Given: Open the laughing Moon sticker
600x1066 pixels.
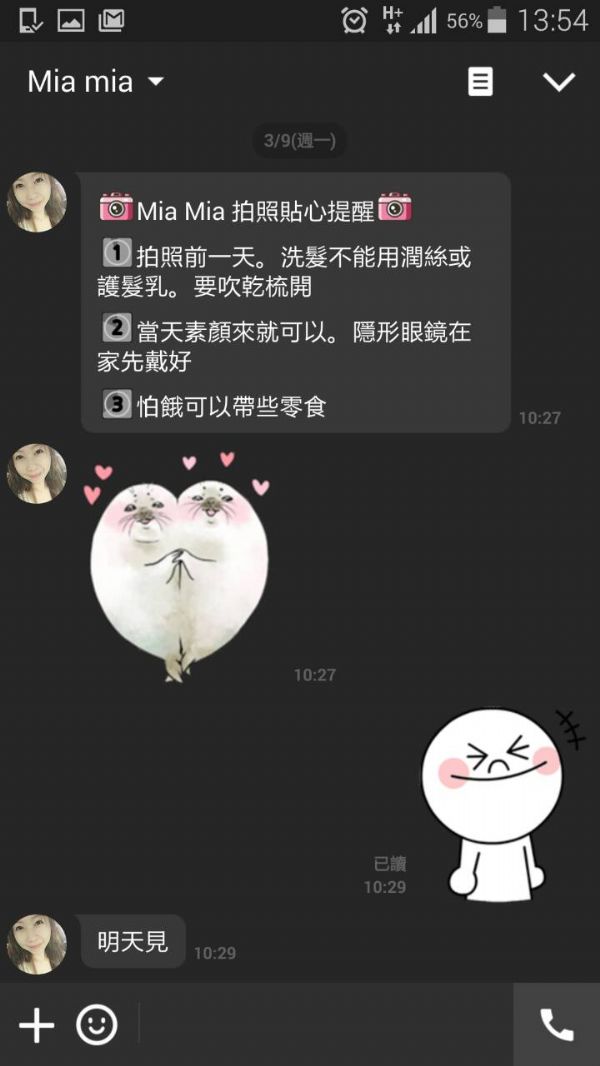Looking at the screenshot, I should (492, 800).
